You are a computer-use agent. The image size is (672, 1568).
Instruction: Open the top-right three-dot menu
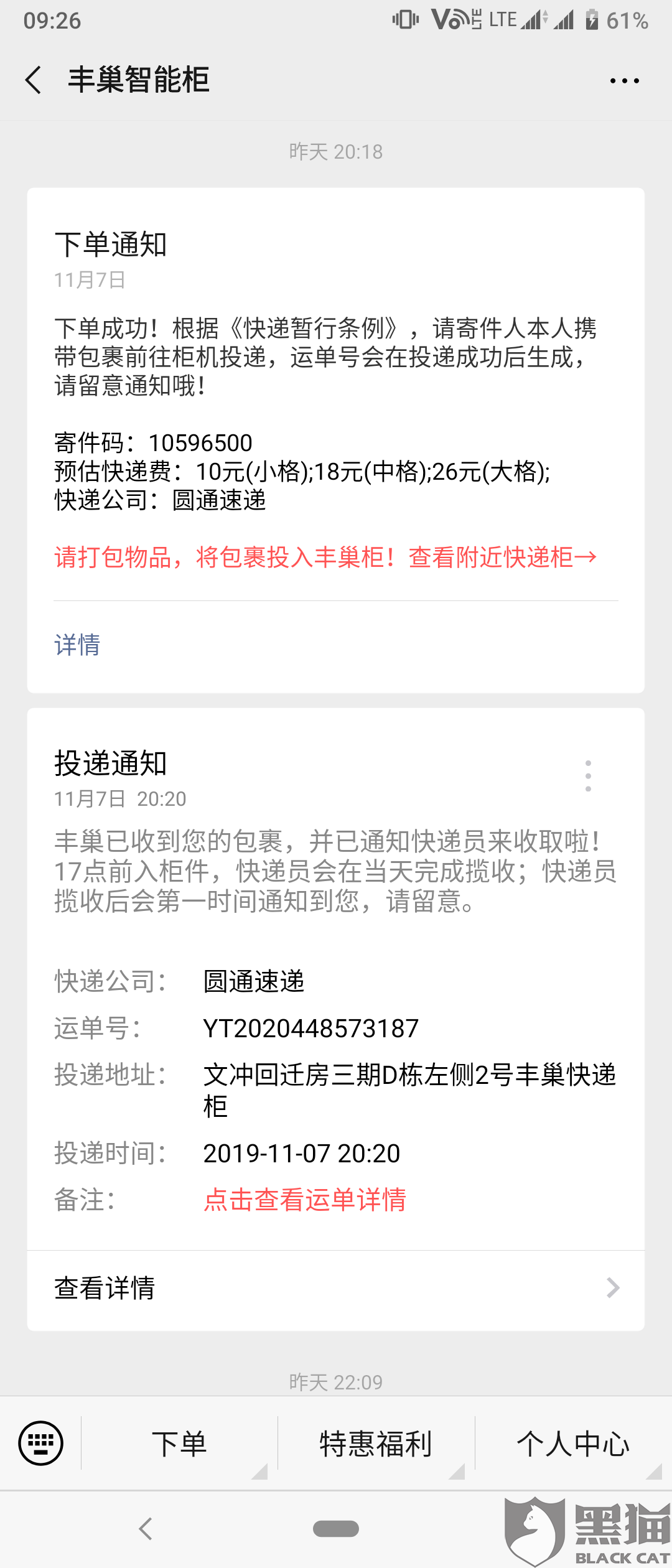pyautogui.click(x=624, y=81)
